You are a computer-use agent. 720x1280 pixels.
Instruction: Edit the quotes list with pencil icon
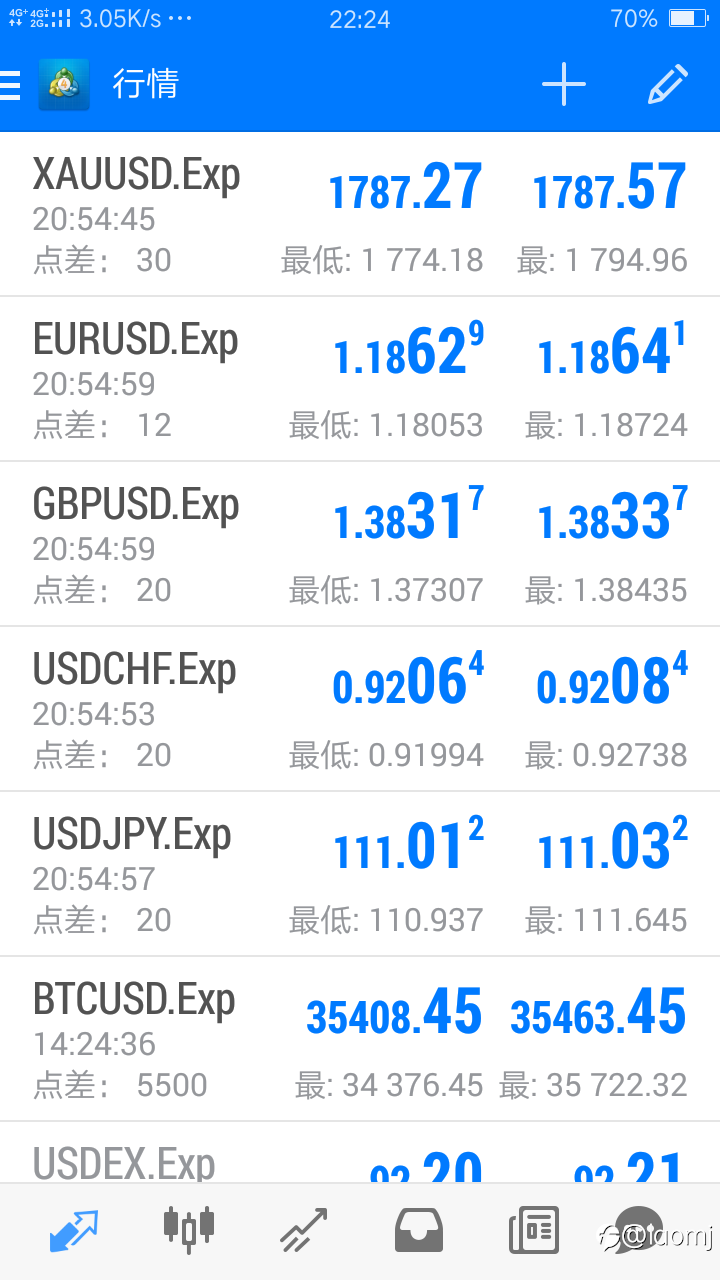(x=667, y=85)
